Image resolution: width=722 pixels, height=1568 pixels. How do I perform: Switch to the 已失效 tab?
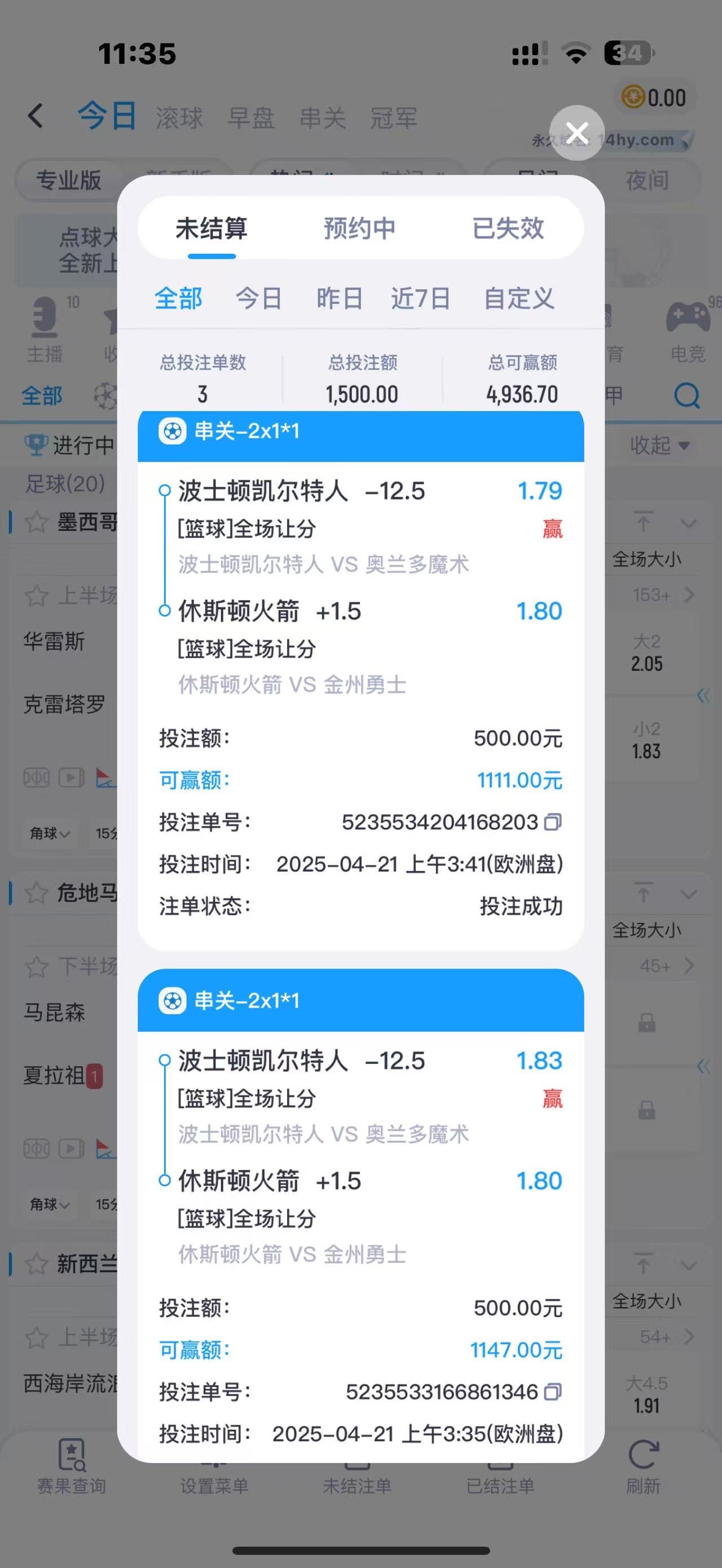click(508, 228)
